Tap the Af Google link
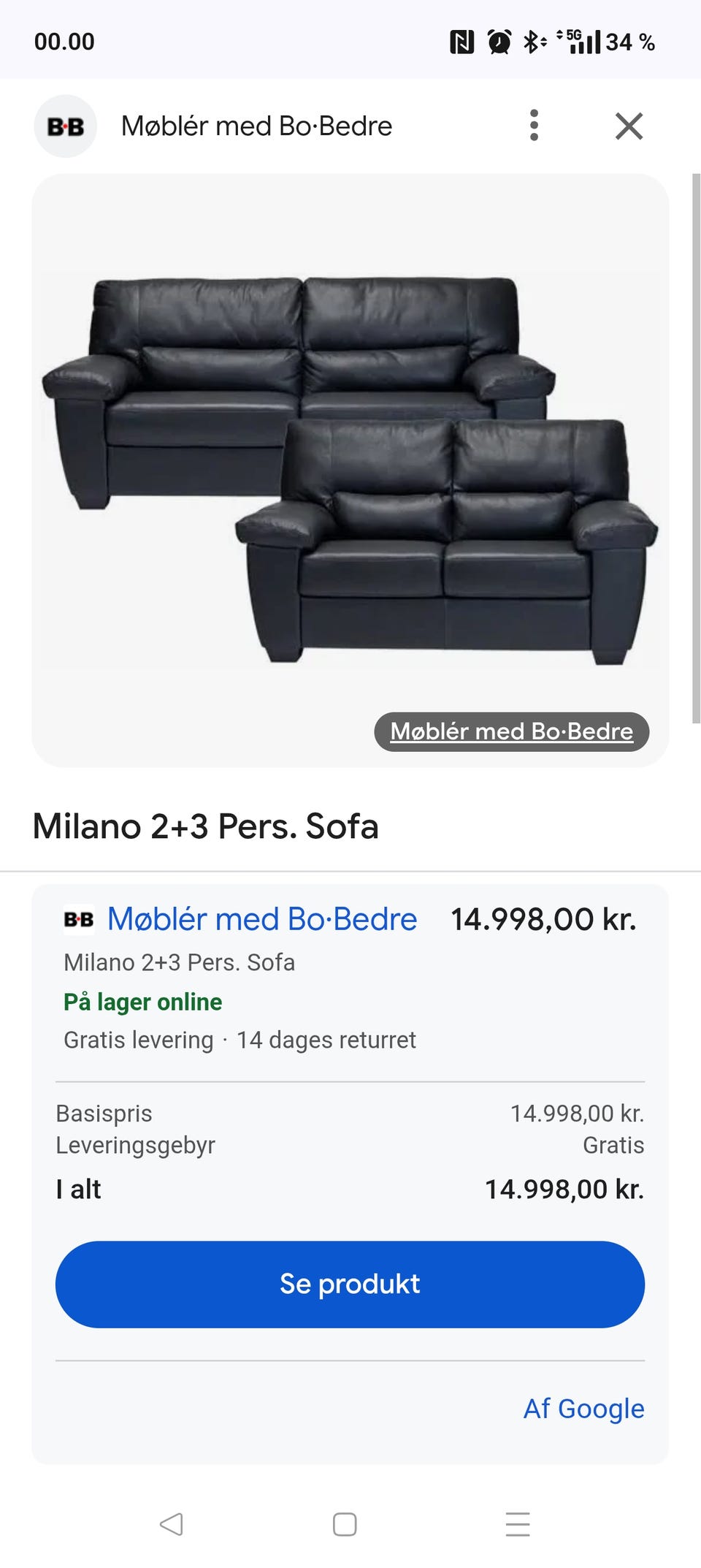The height and width of the screenshot is (1568, 701). [x=583, y=1409]
